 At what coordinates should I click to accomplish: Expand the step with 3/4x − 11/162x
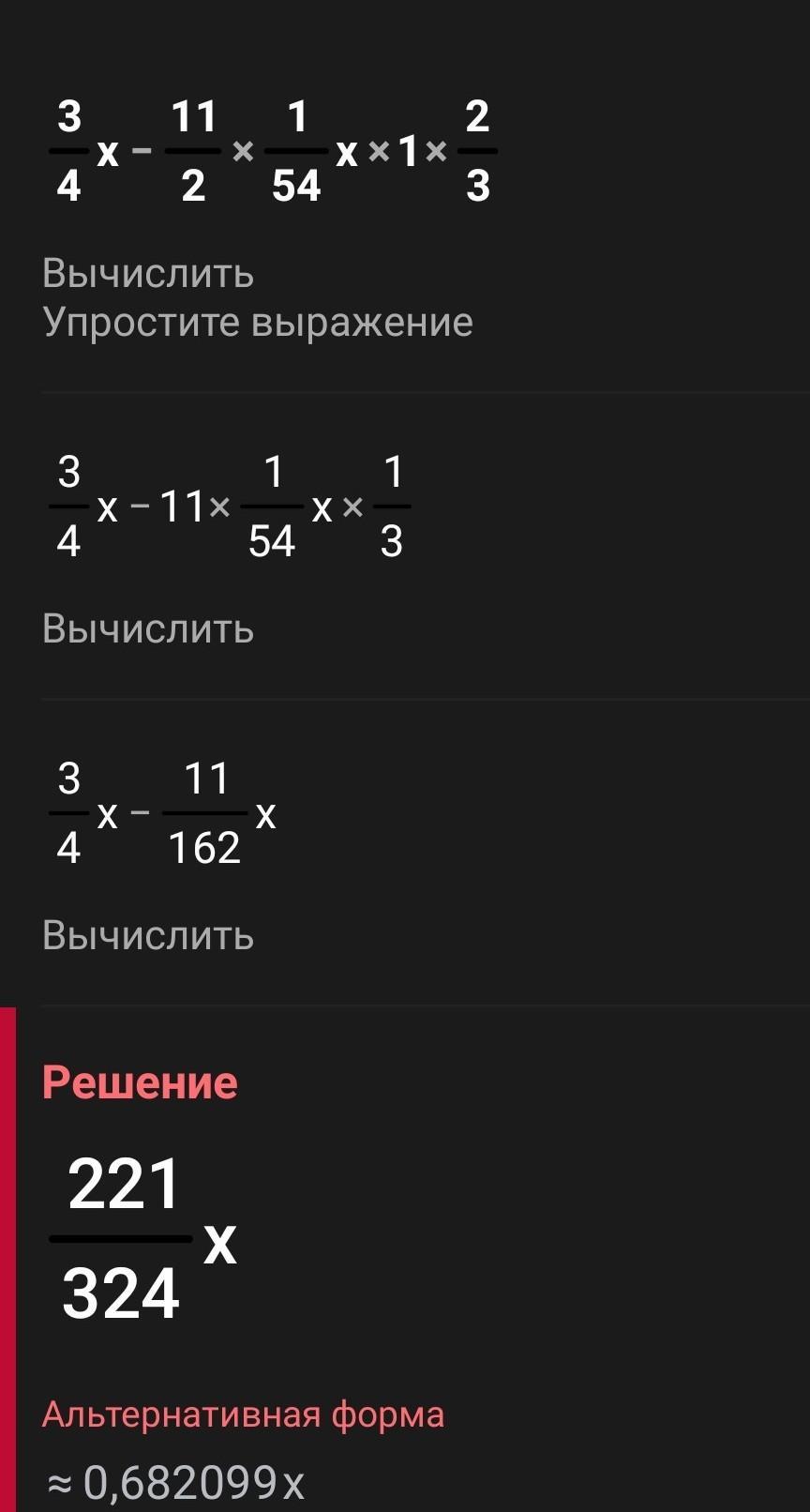pos(405,853)
